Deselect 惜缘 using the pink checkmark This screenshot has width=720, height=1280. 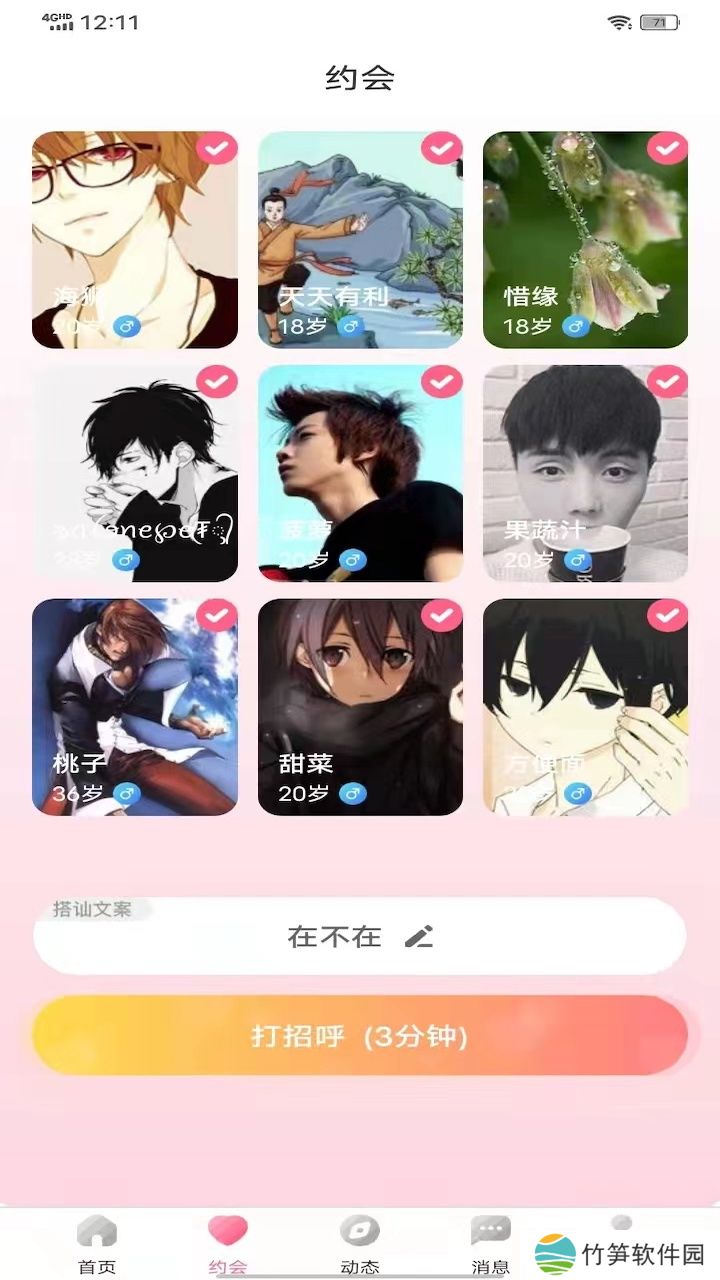tap(667, 149)
